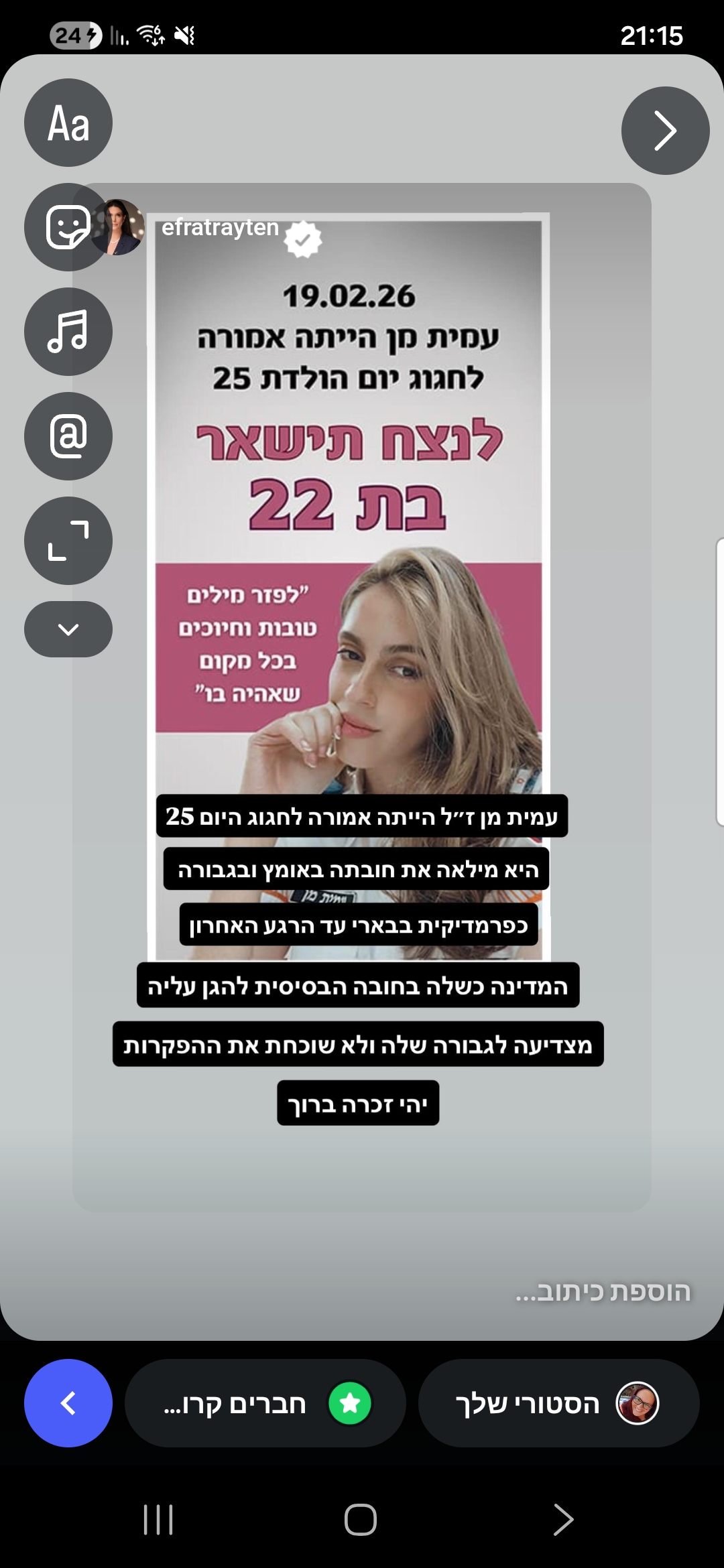724x1568 pixels.
Task: Share to חברים קרובים list
Action: pos(265,1403)
